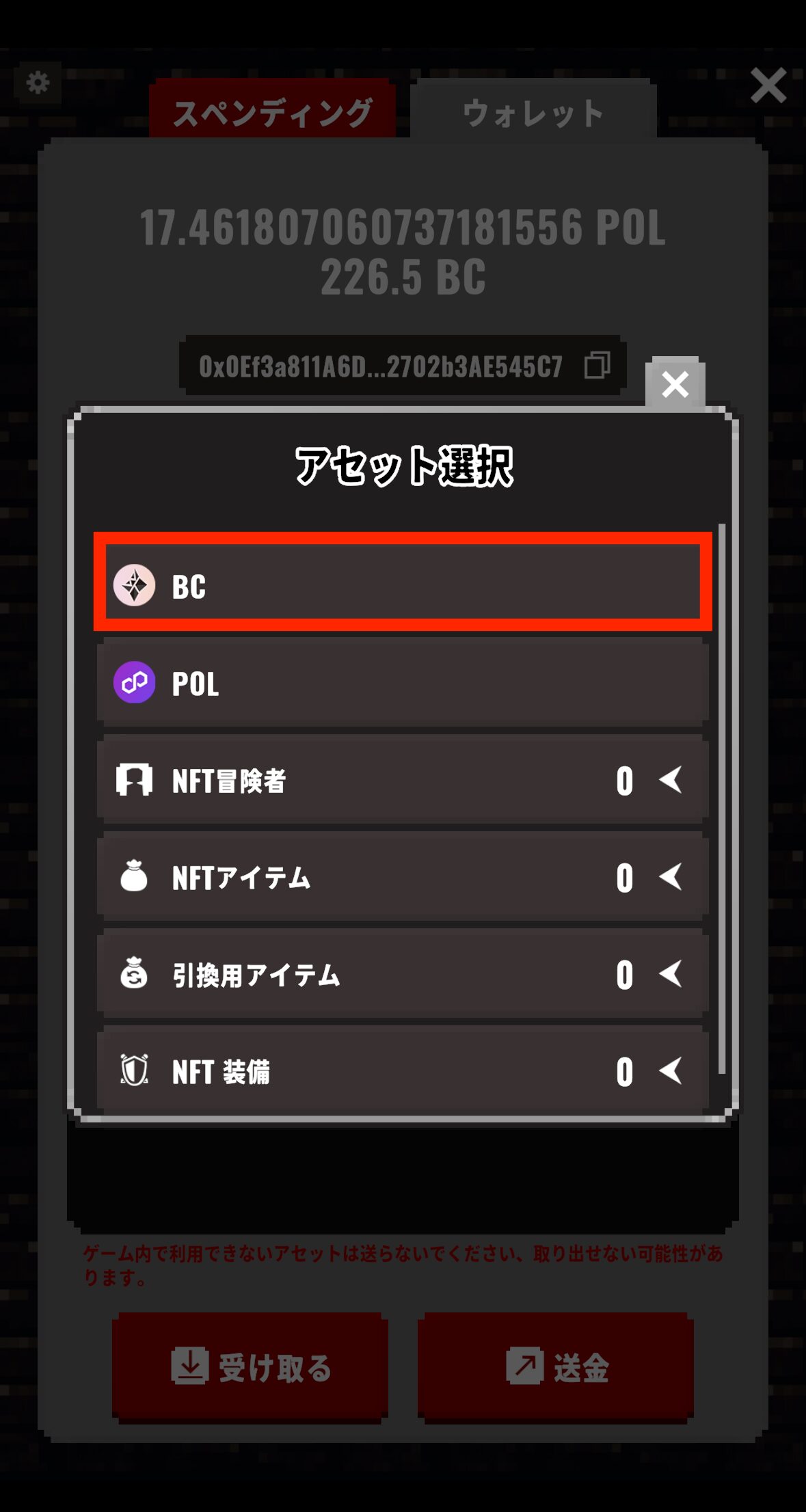
Task: Open the settings gear
Action: 38,83
